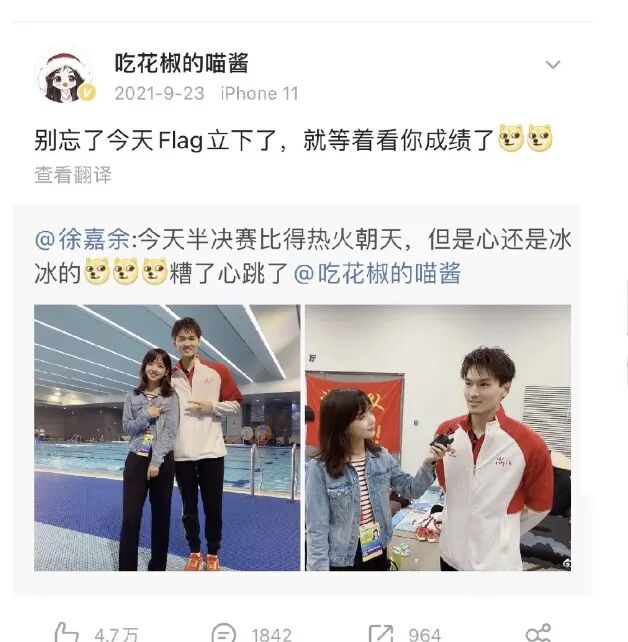Viewport: 628px width, 642px height.
Task: Share the post via the share icon
Action: [537, 632]
